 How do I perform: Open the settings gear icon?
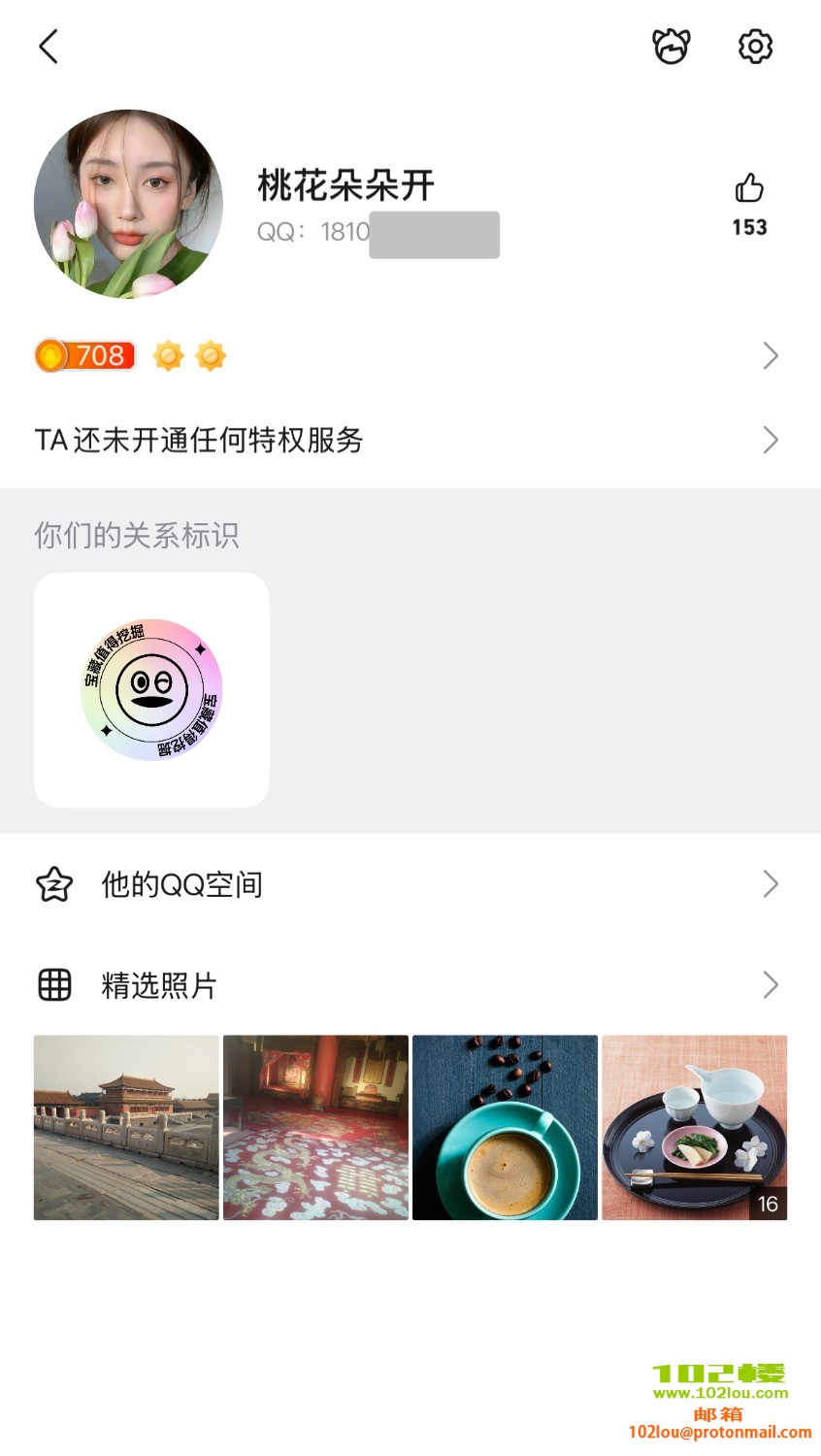coord(755,47)
